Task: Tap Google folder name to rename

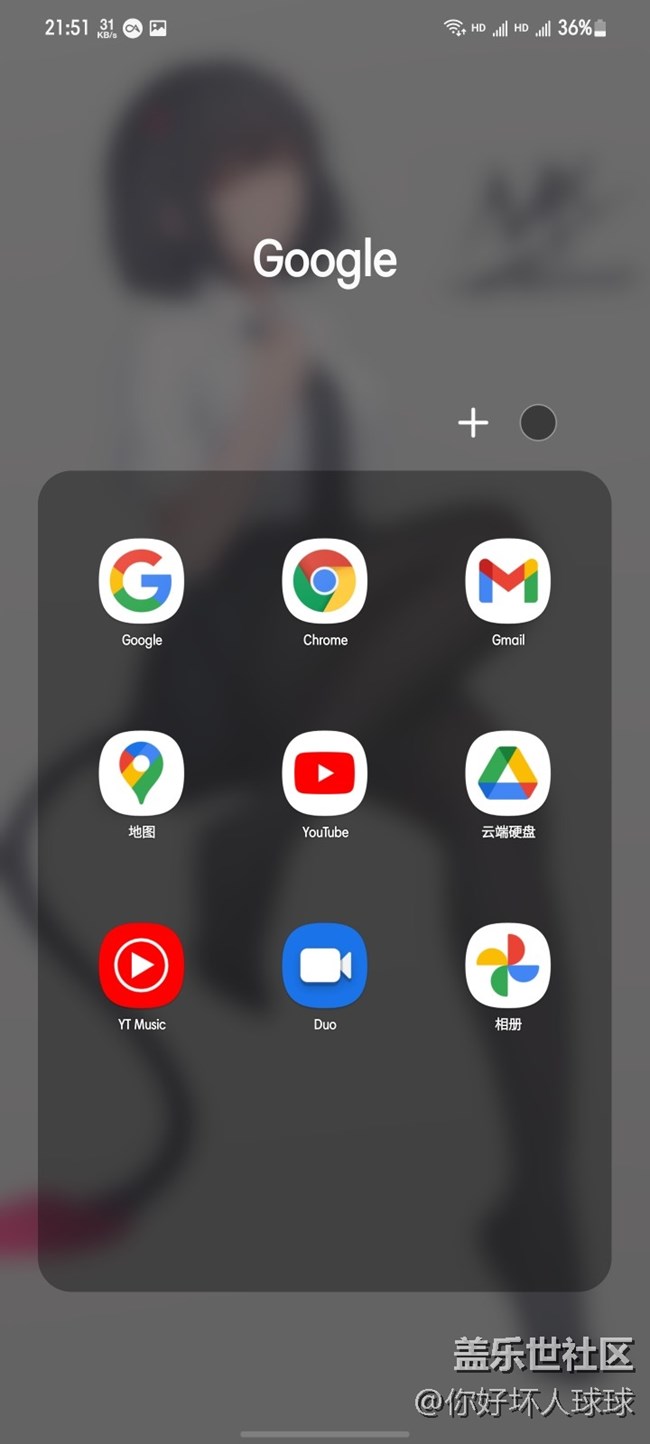Action: tap(325, 260)
